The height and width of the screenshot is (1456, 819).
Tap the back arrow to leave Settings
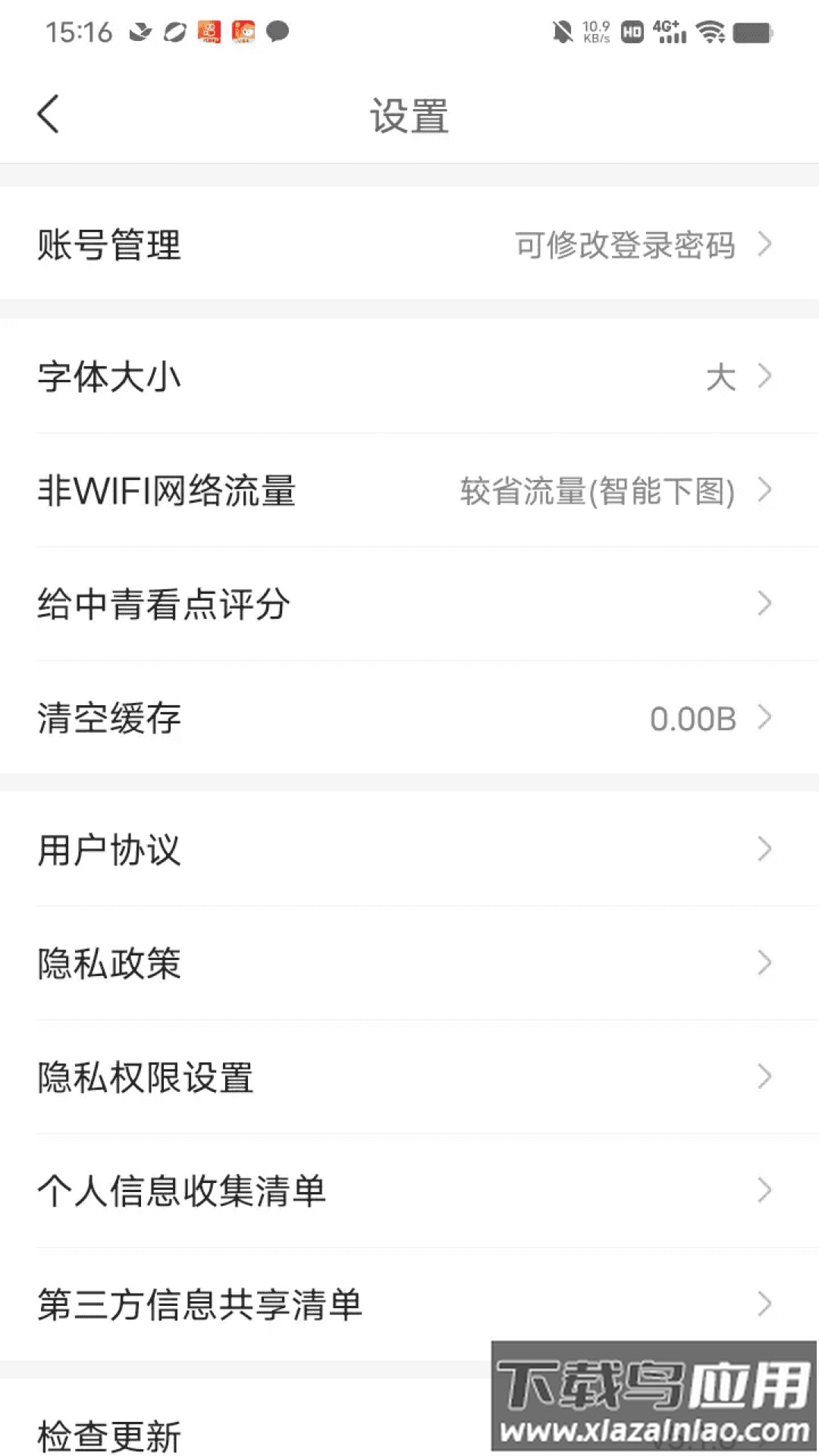(x=48, y=114)
